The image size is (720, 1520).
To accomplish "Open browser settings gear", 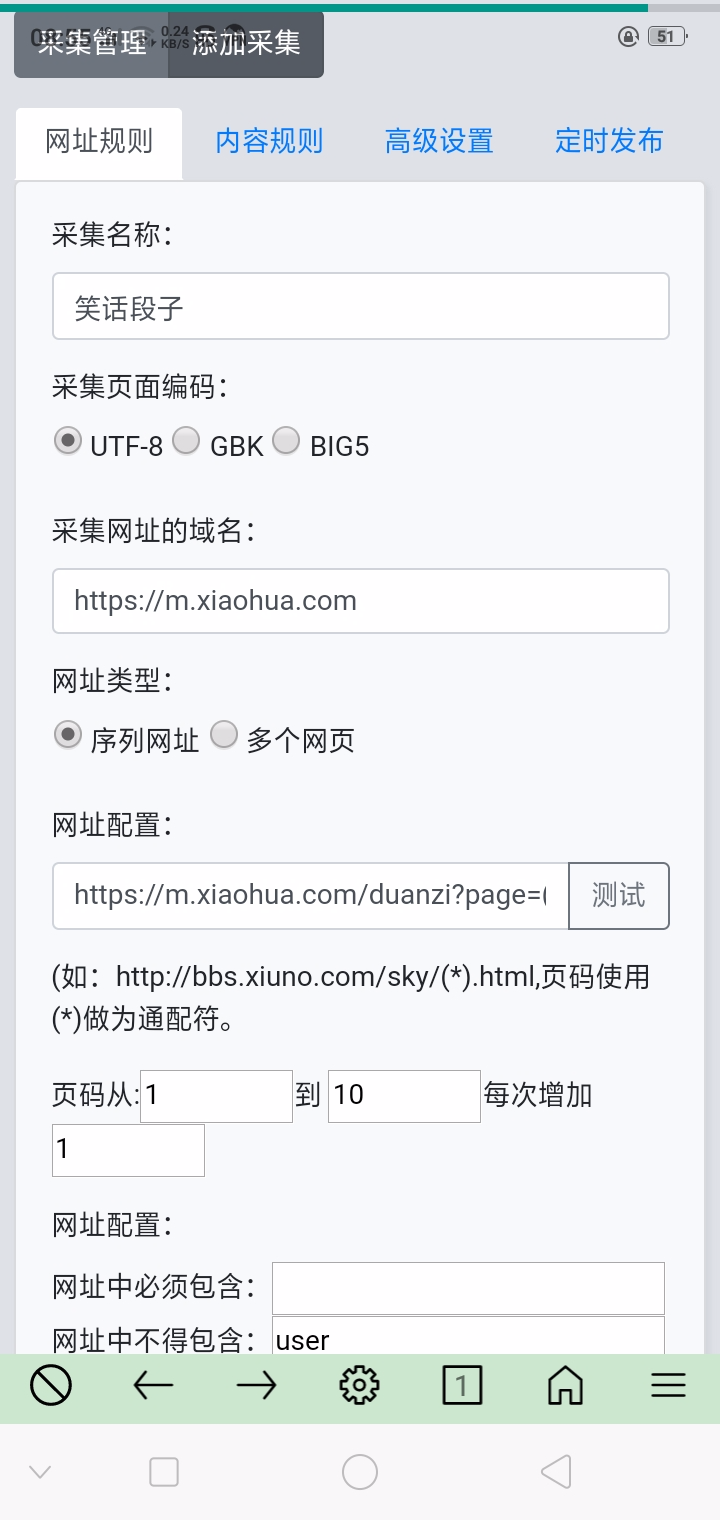I will [359, 1385].
